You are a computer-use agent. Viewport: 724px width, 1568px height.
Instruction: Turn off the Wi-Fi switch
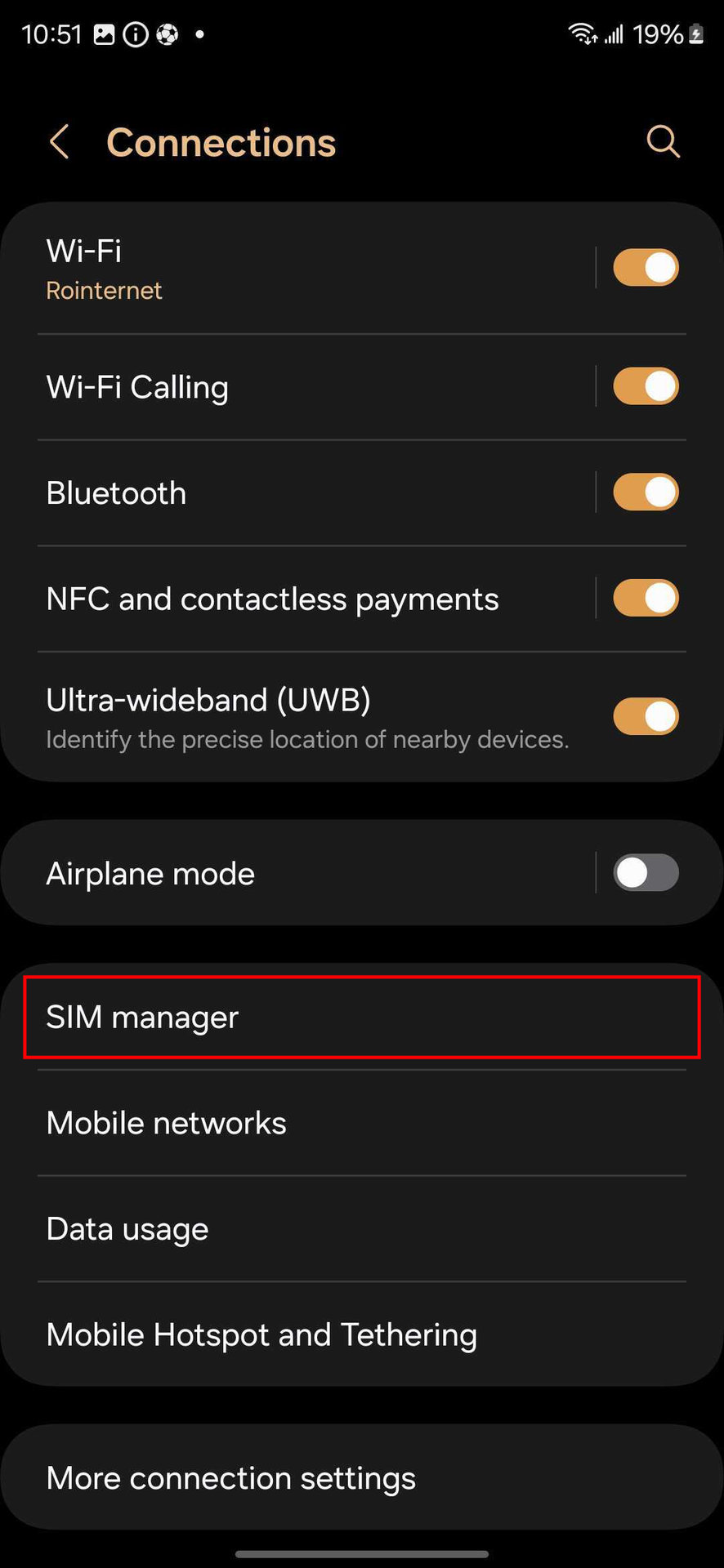646,268
